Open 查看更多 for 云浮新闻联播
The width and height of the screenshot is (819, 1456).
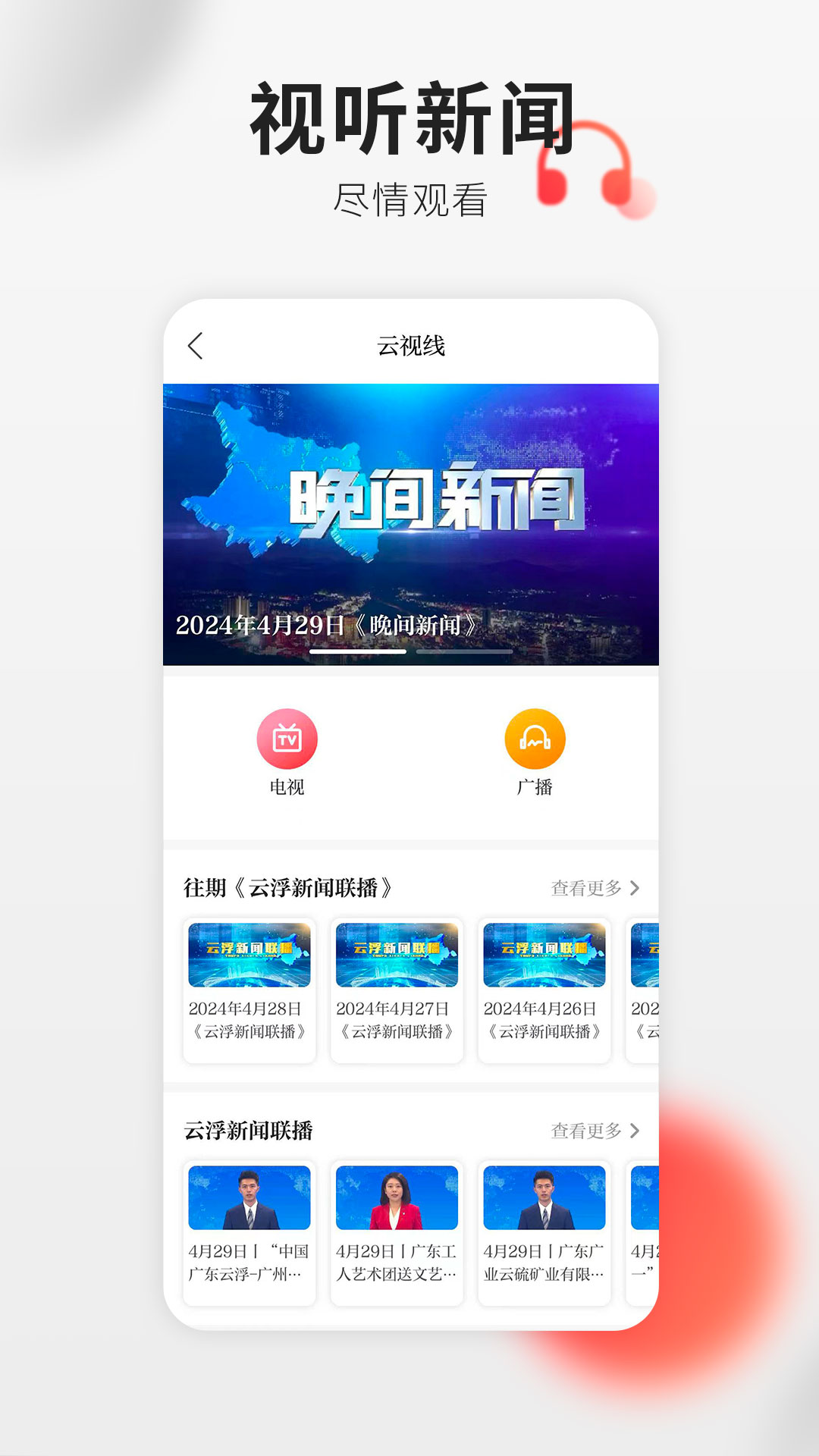584,1130
